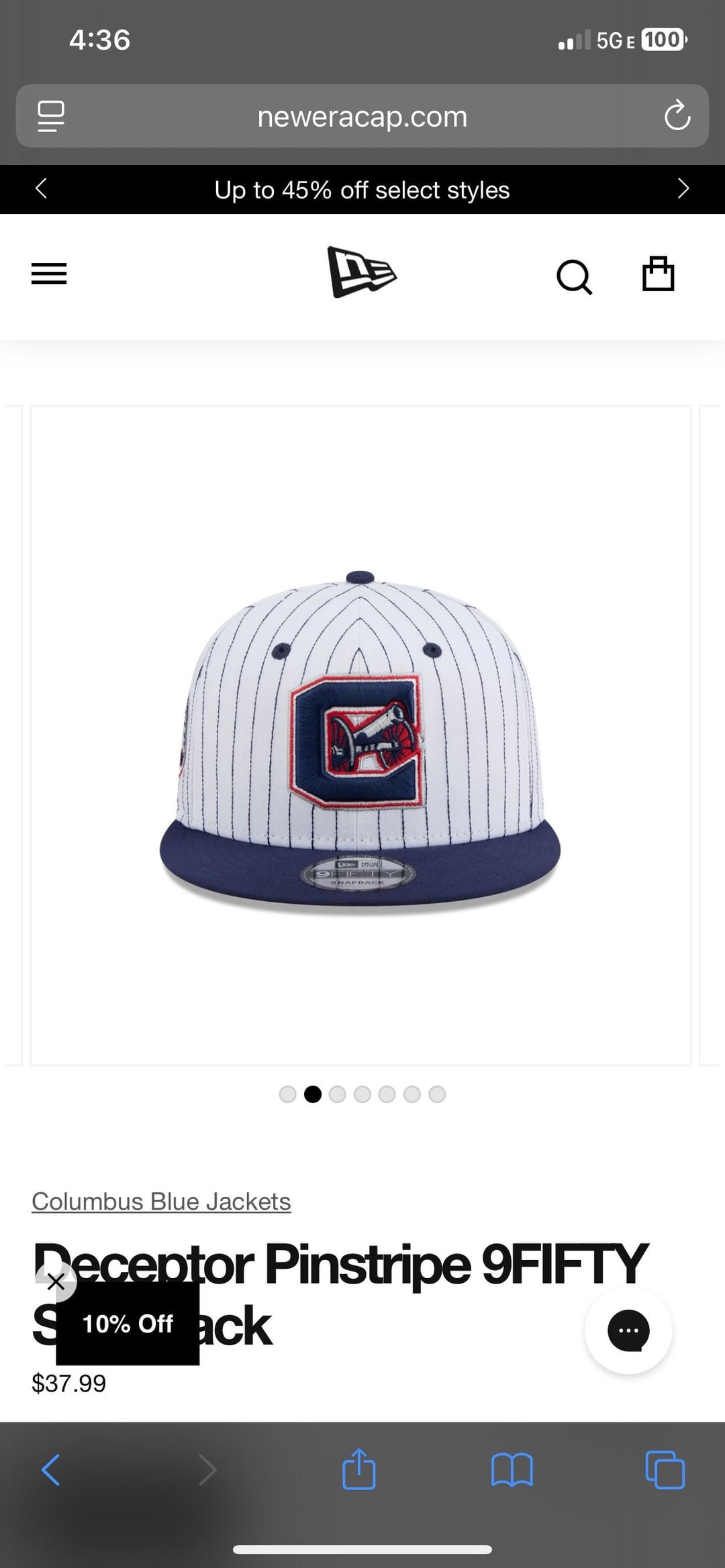
Task: Go back to the previous page
Action: tap(51, 1470)
